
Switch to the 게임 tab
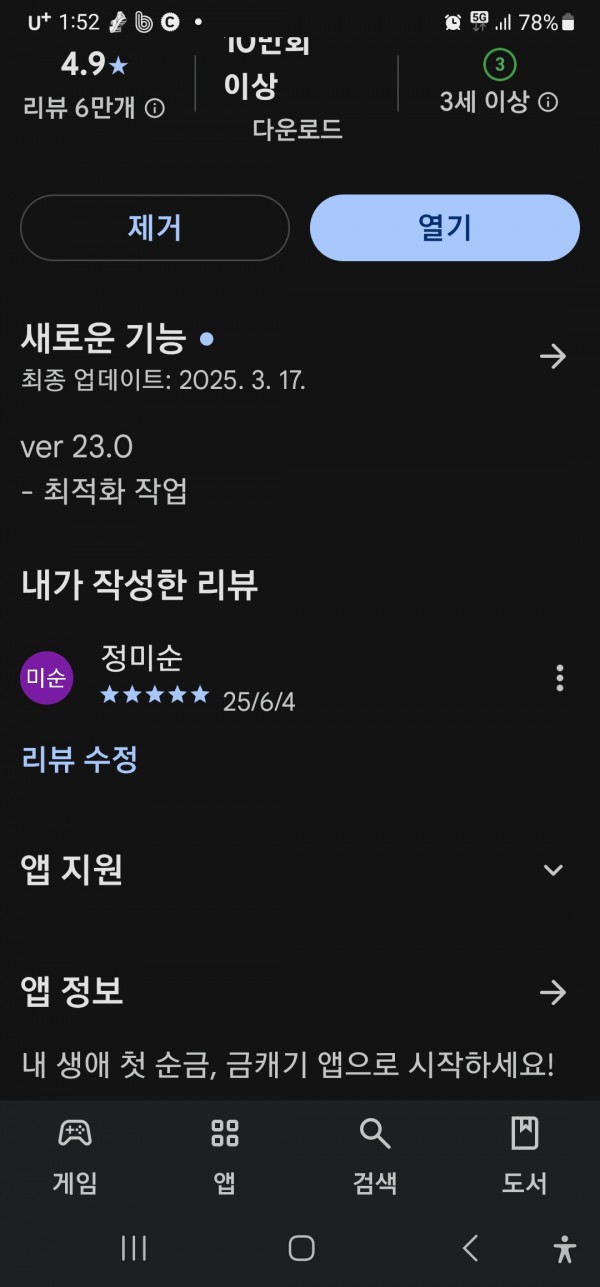point(75,1156)
